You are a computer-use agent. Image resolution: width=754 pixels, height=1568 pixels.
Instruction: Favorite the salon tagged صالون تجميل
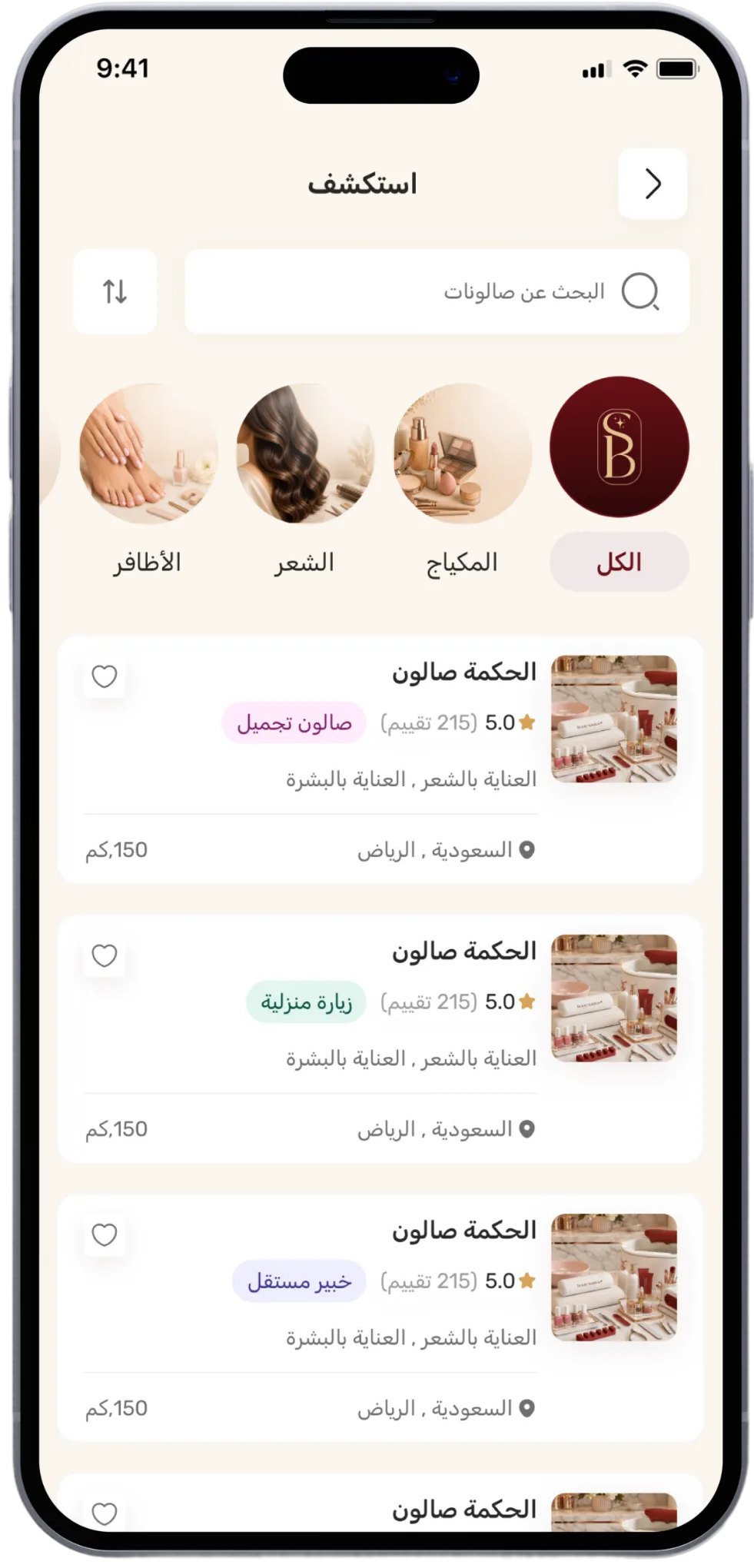105,676
